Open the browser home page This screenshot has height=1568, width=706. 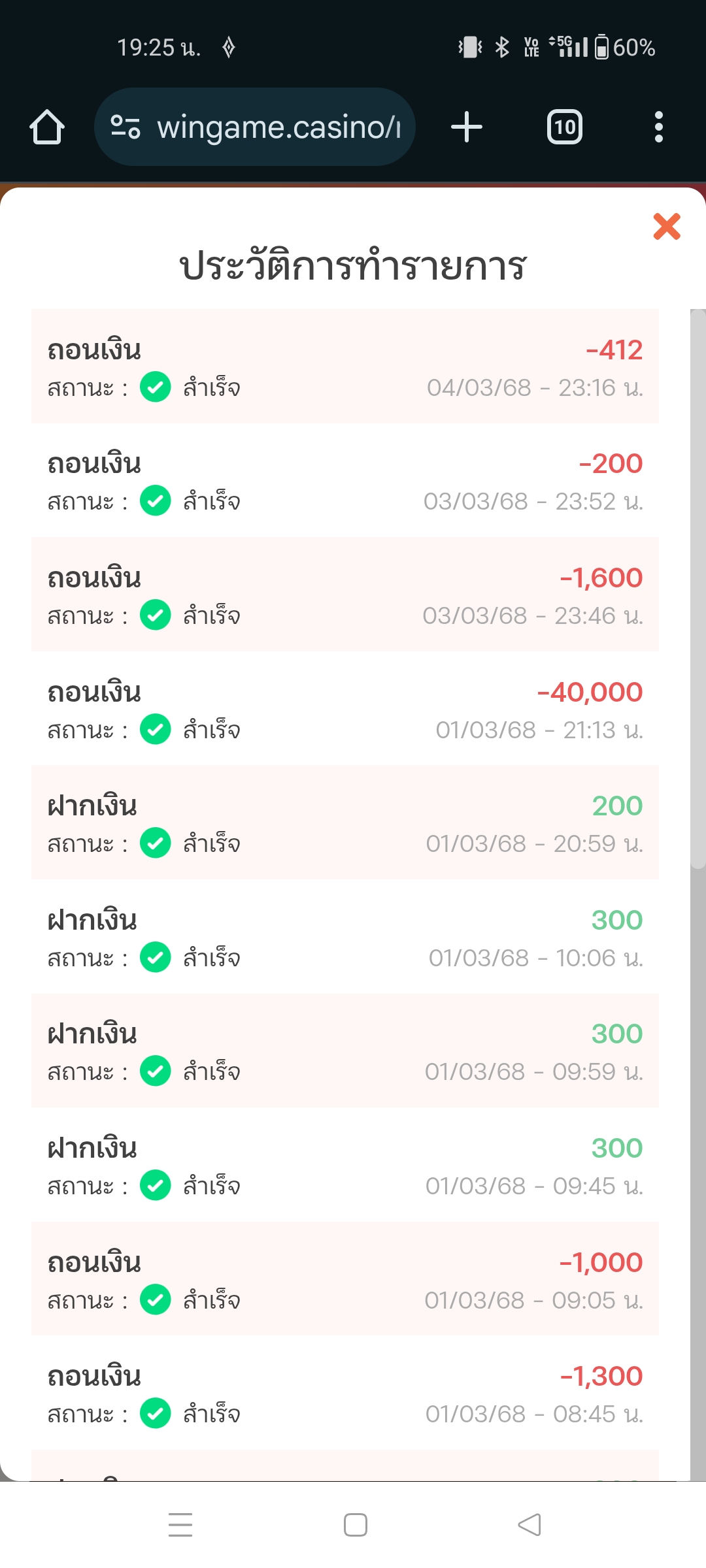(47, 127)
